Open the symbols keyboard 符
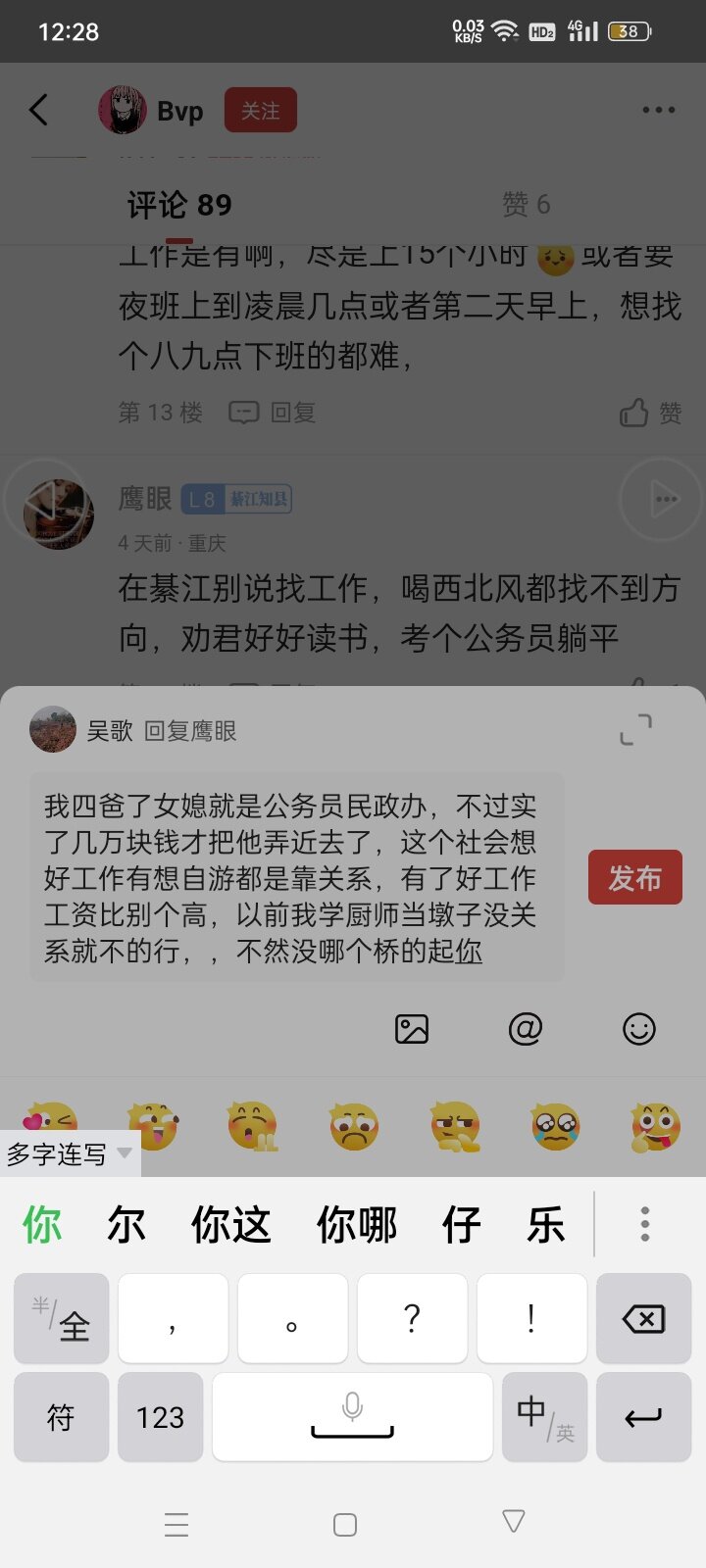The height and width of the screenshot is (1568, 706). pyautogui.click(x=61, y=1417)
